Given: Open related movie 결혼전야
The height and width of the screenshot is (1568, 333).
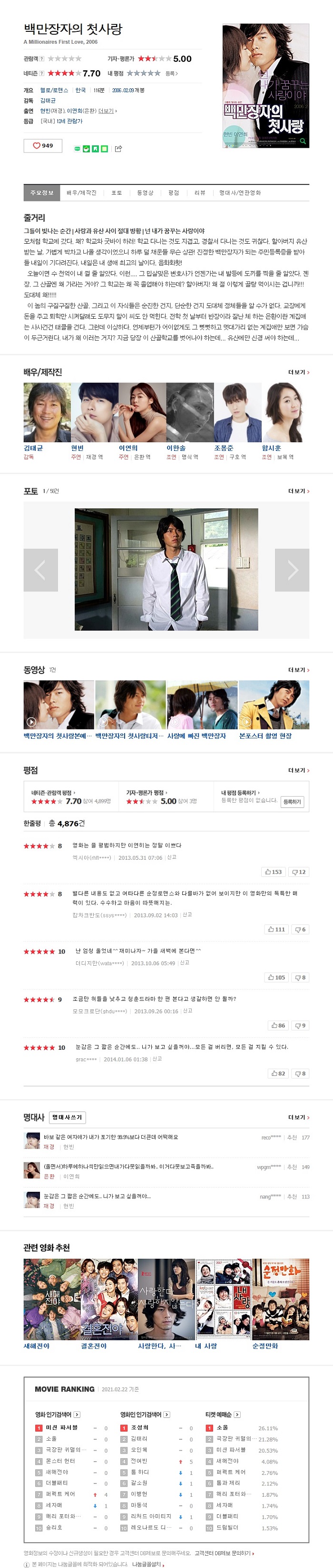Looking at the screenshot, I should [x=108, y=1298].
